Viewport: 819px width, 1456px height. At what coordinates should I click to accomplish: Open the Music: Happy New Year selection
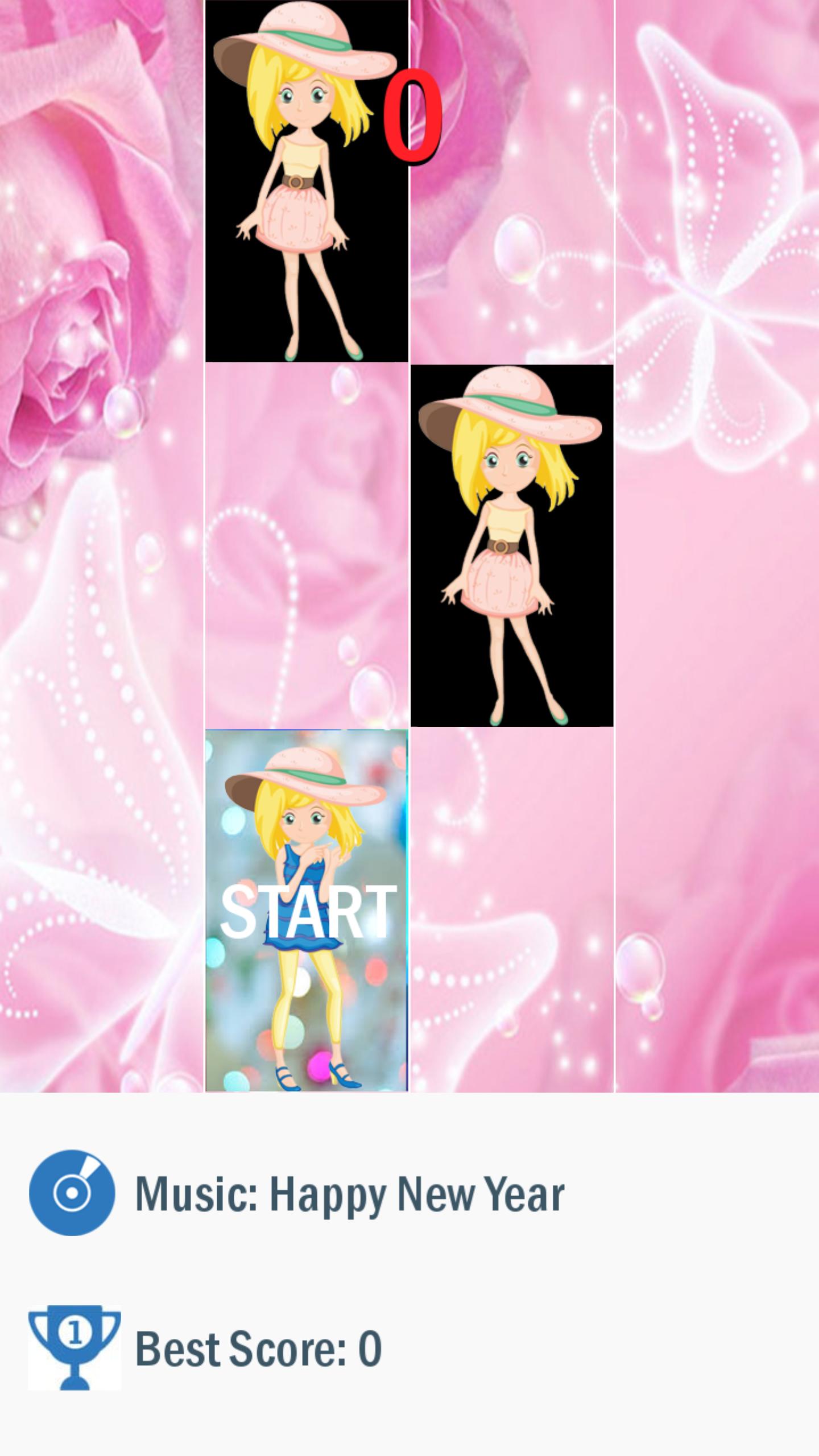coord(349,1193)
